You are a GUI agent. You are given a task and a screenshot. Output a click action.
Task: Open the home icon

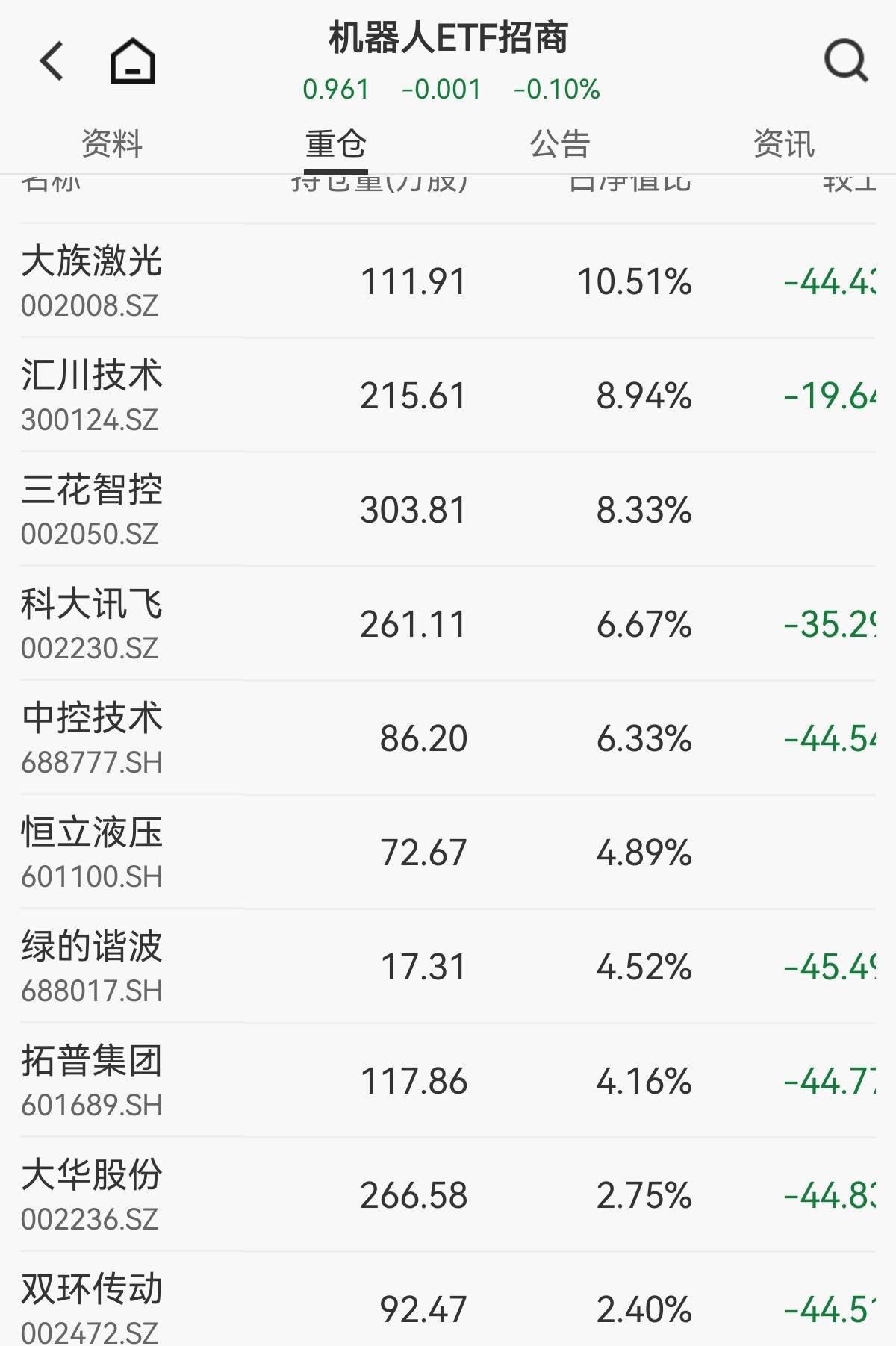[x=133, y=60]
